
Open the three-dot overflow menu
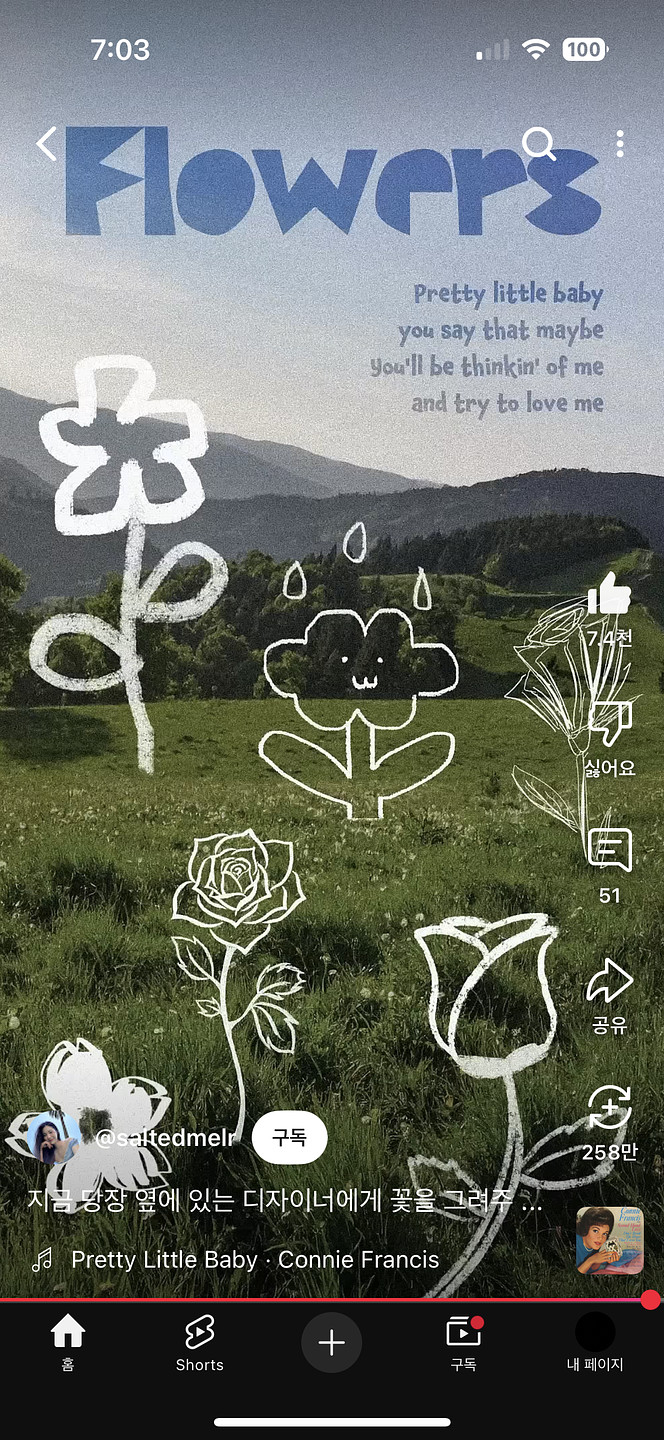tap(620, 144)
